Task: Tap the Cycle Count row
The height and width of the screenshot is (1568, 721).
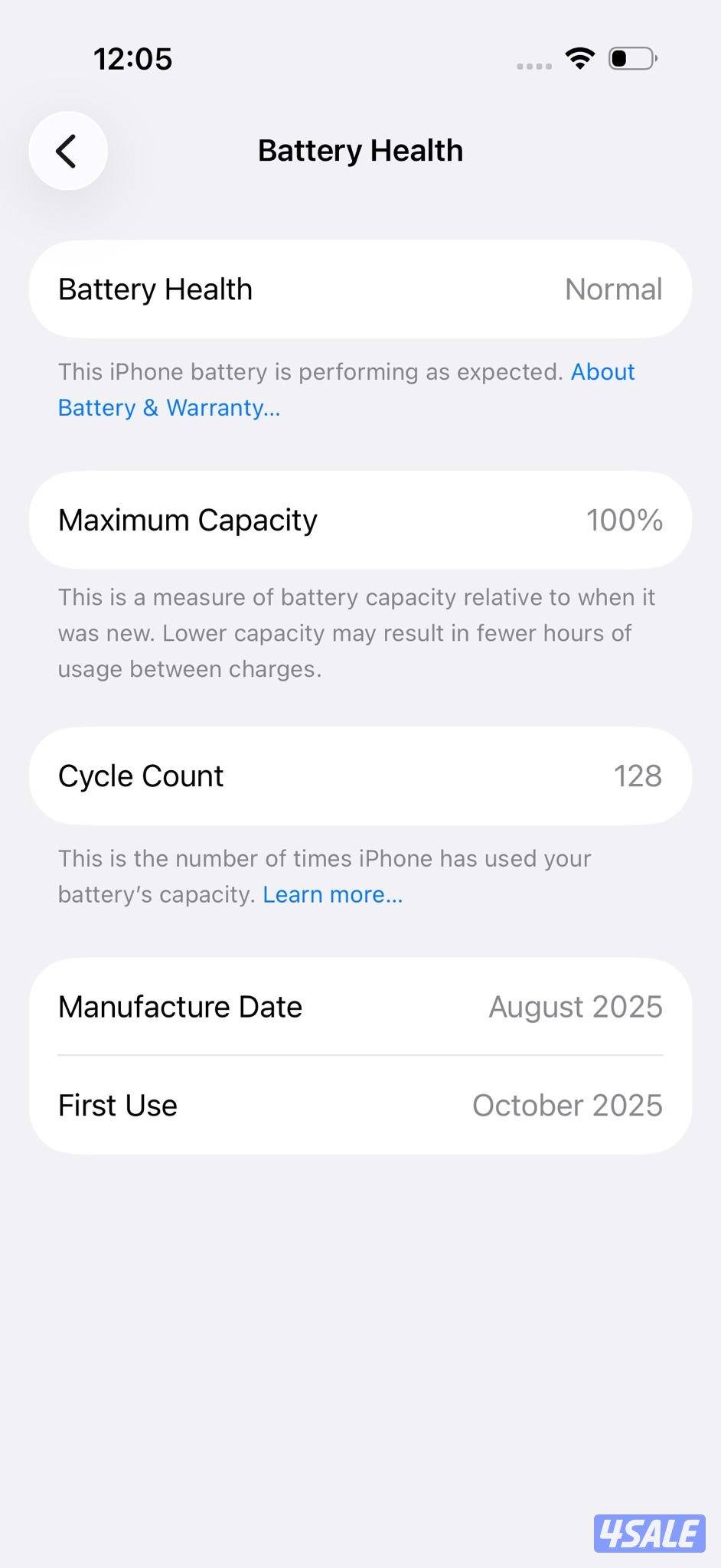Action: click(x=360, y=776)
